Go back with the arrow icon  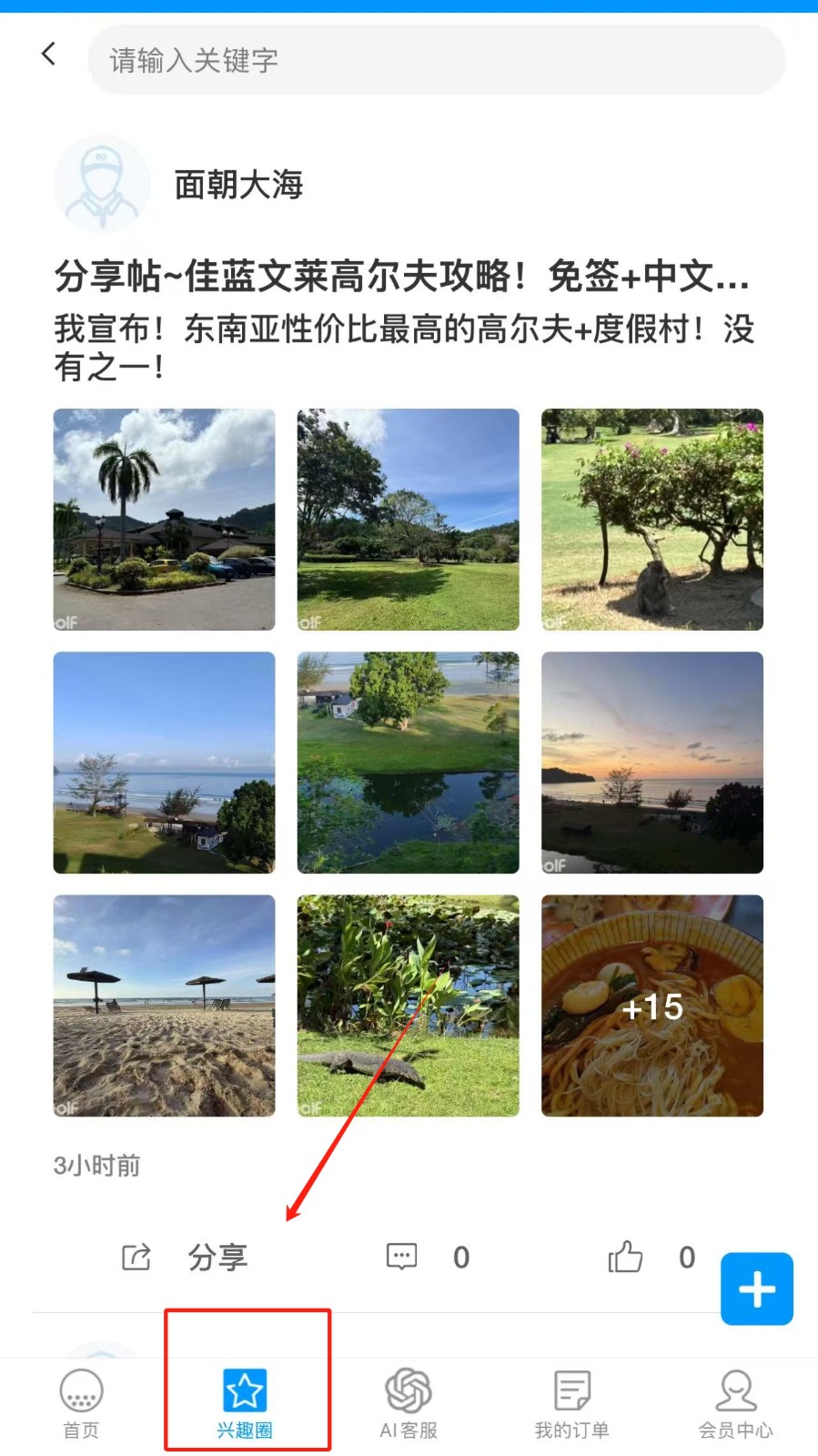click(49, 55)
